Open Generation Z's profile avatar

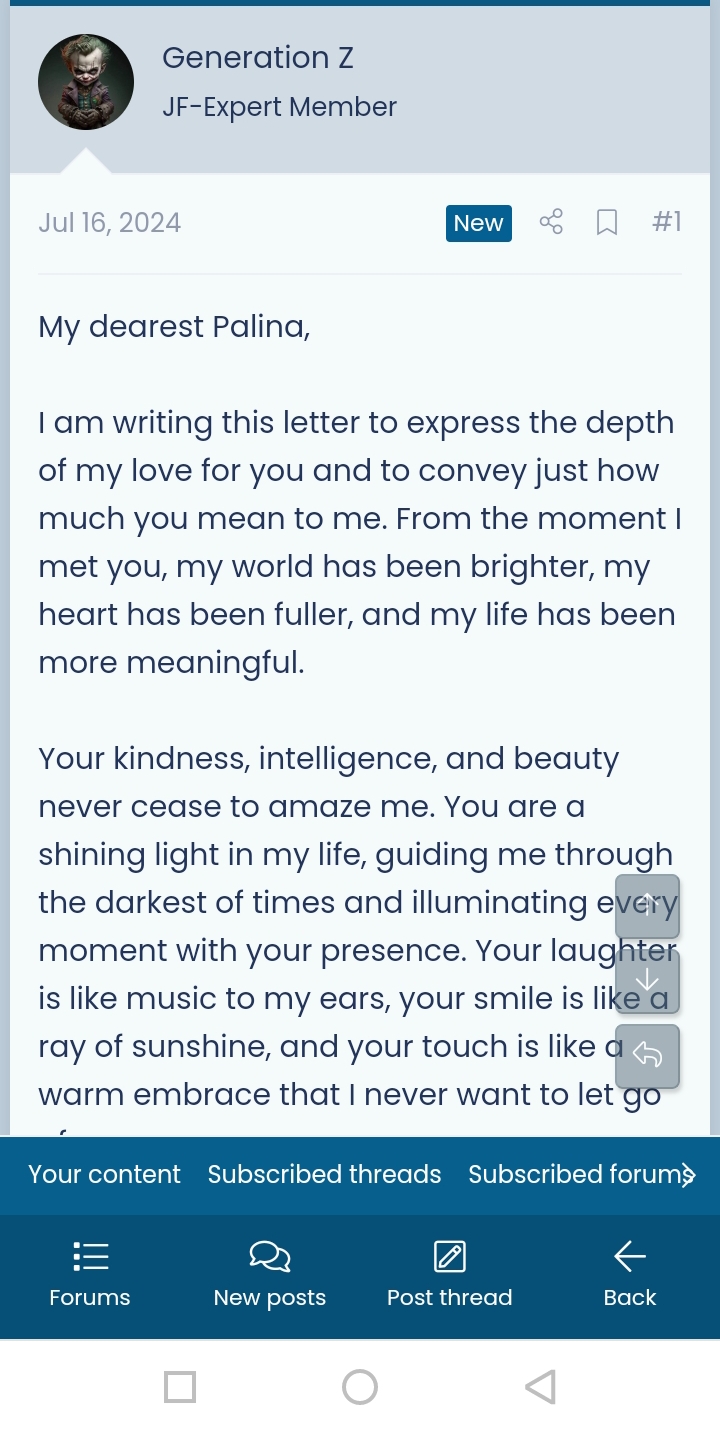pyautogui.click(x=86, y=82)
